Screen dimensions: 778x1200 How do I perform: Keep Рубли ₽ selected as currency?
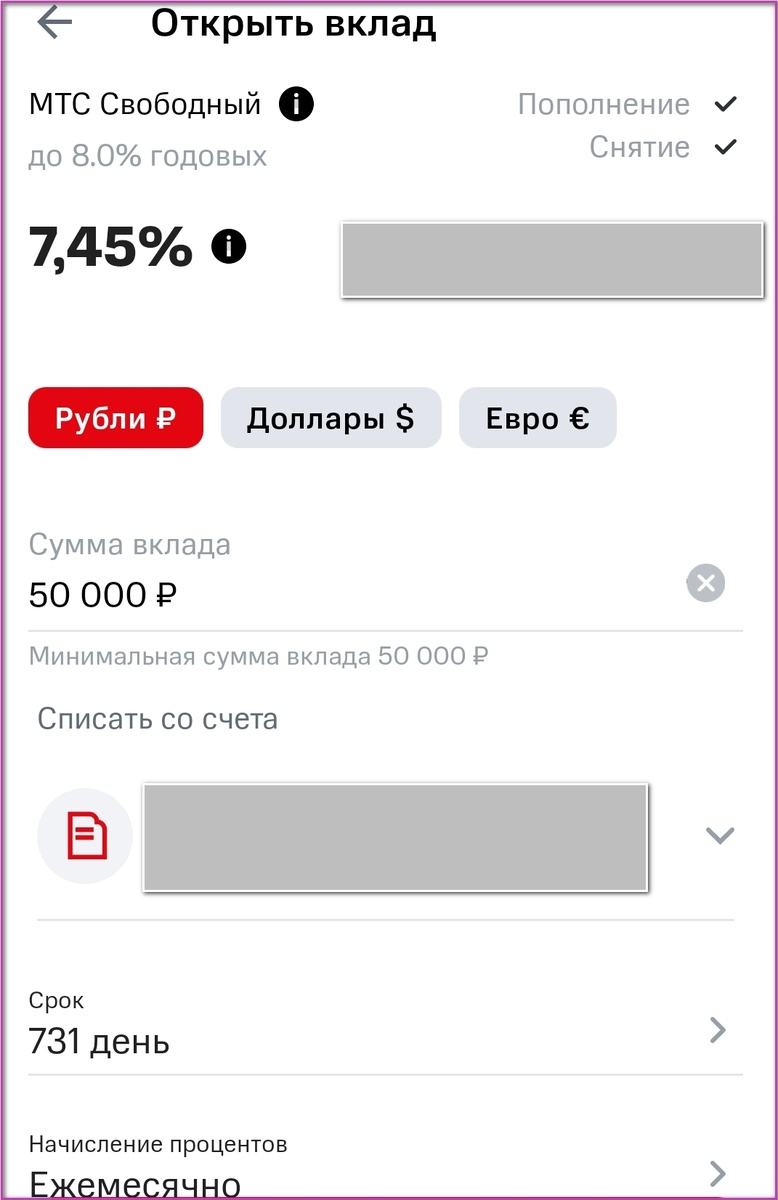115,418
